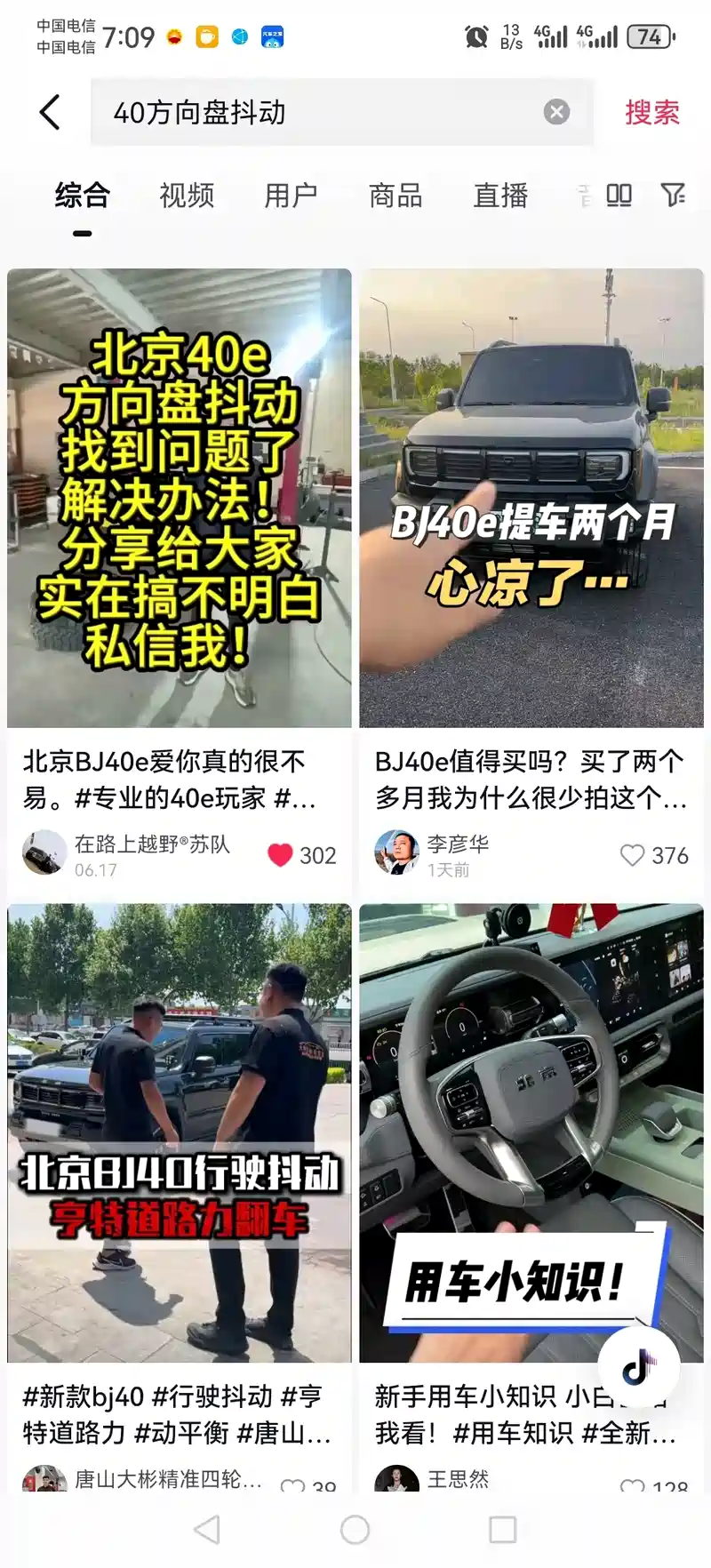The image size is (711, 1568).
Task: Tap the red 搜索 button
Action: coord(651,112)
